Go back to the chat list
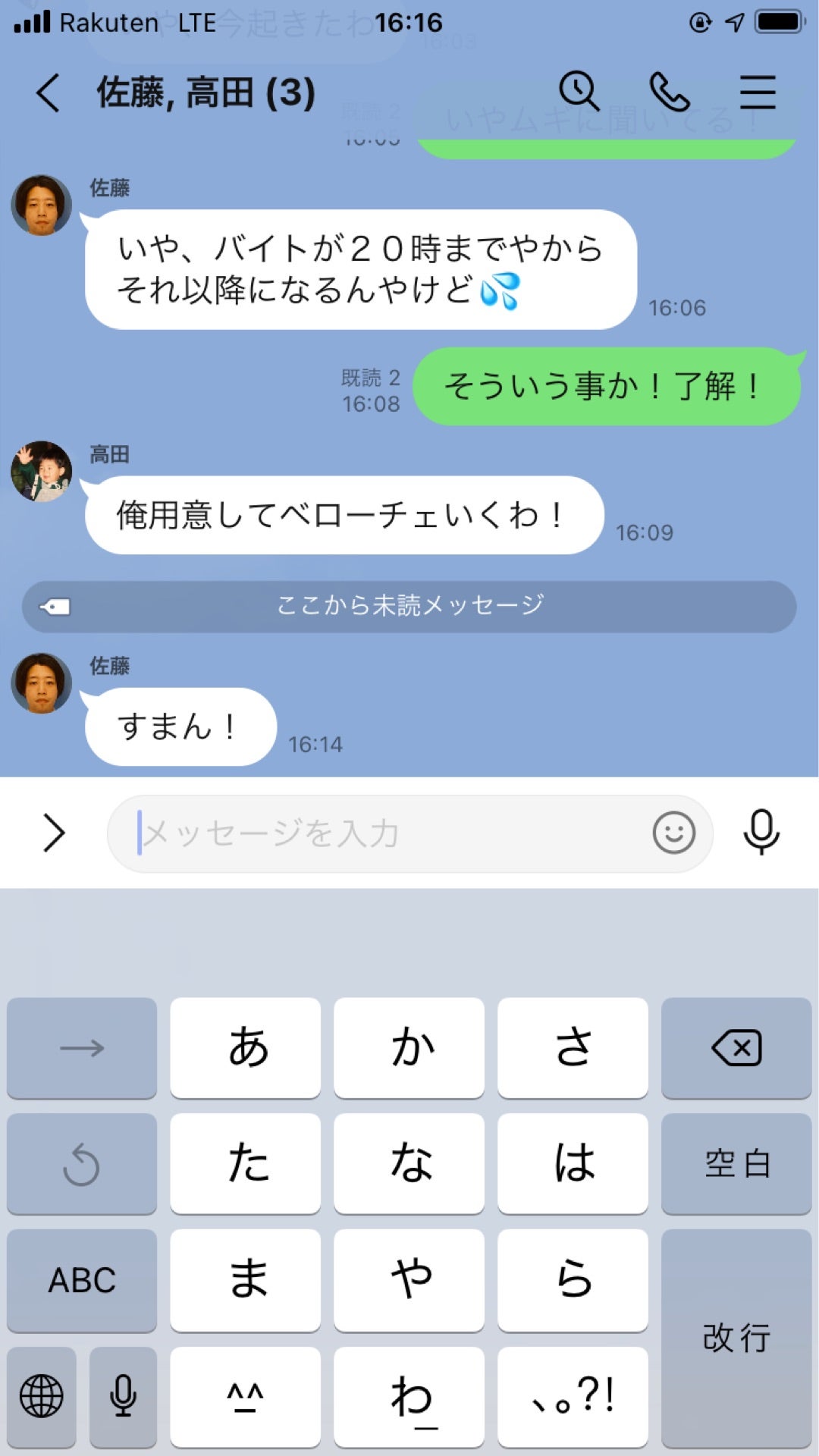Image resolution: width=819 pixels, height=1456 pixels. pyautogui.click(x=48, y=93)
